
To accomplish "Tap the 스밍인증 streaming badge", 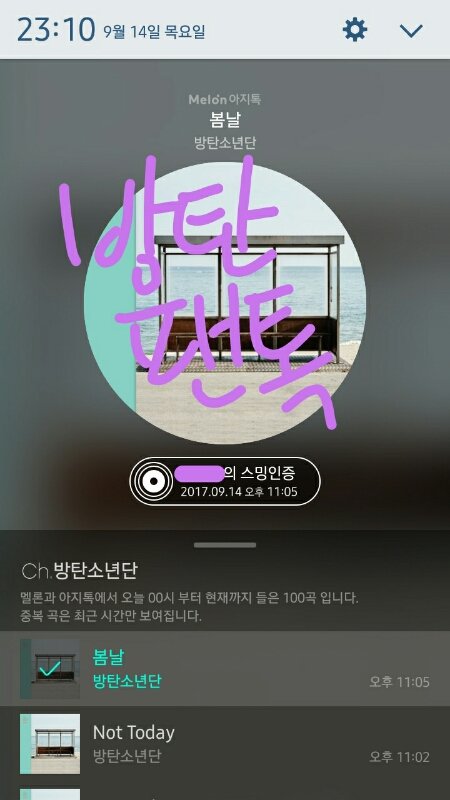I will (x=225, y=481).
